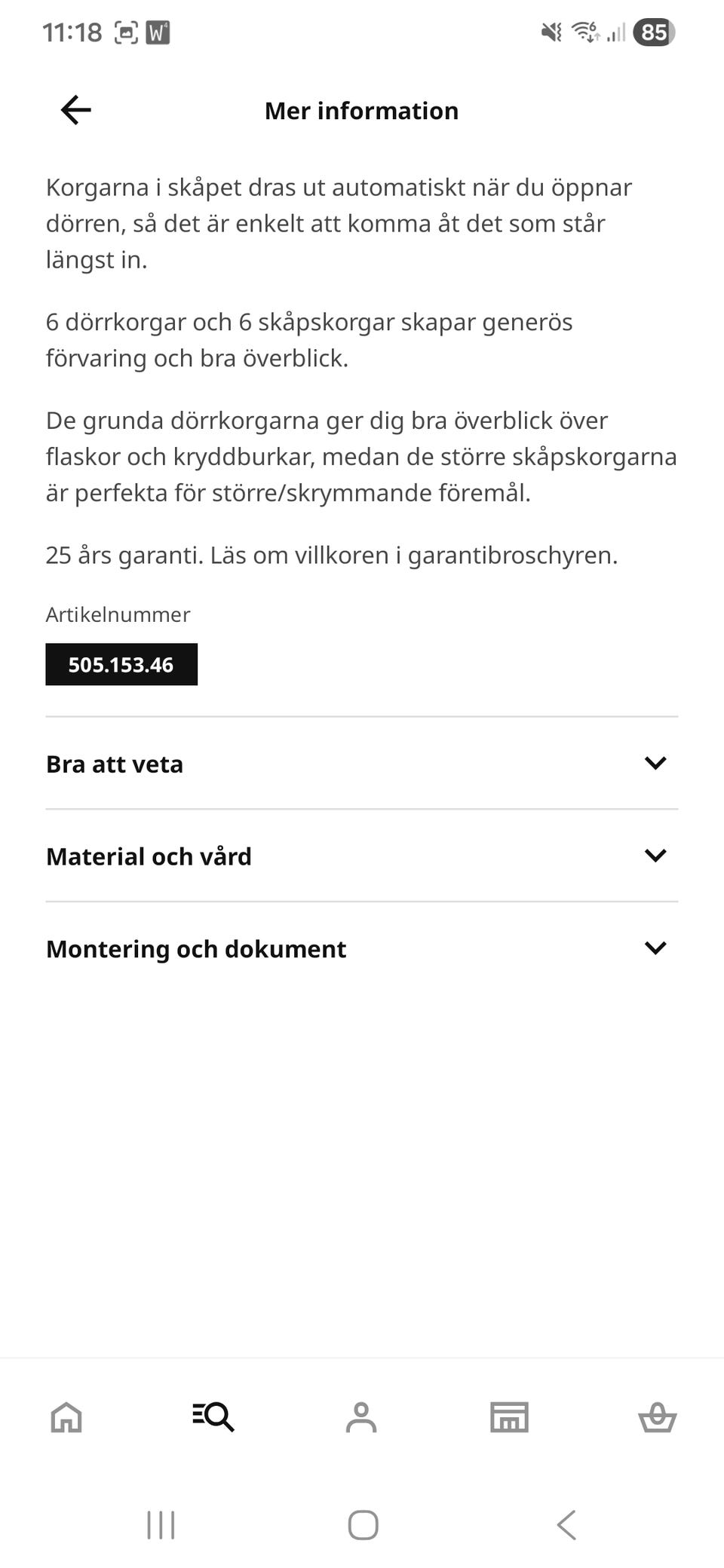Screen dimensions: 724x1568
Task: Tap the home icon in bottom navigation
Action: pyautogui.click(x=65, y=1417)
